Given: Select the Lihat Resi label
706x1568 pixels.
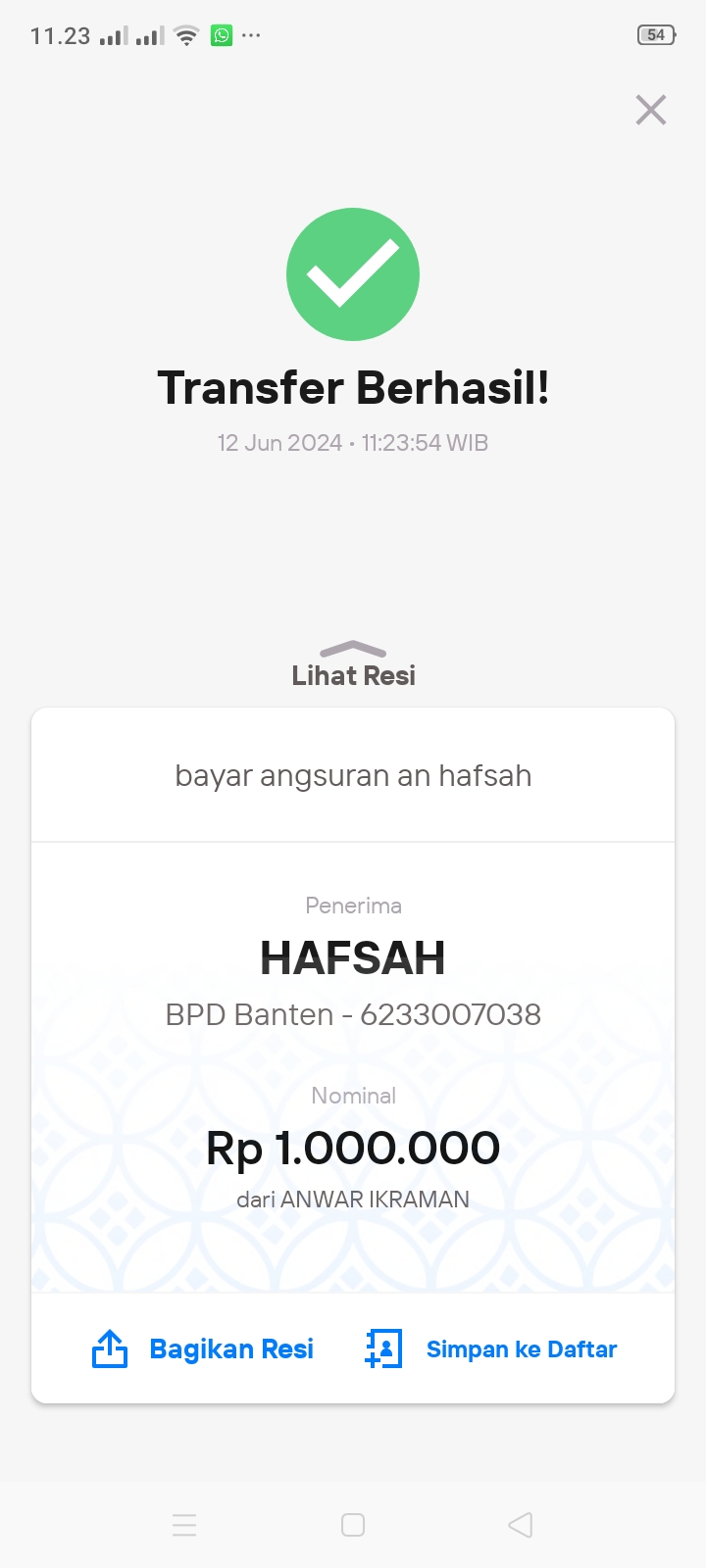Looking at the screenshot, I should (353, 674).
